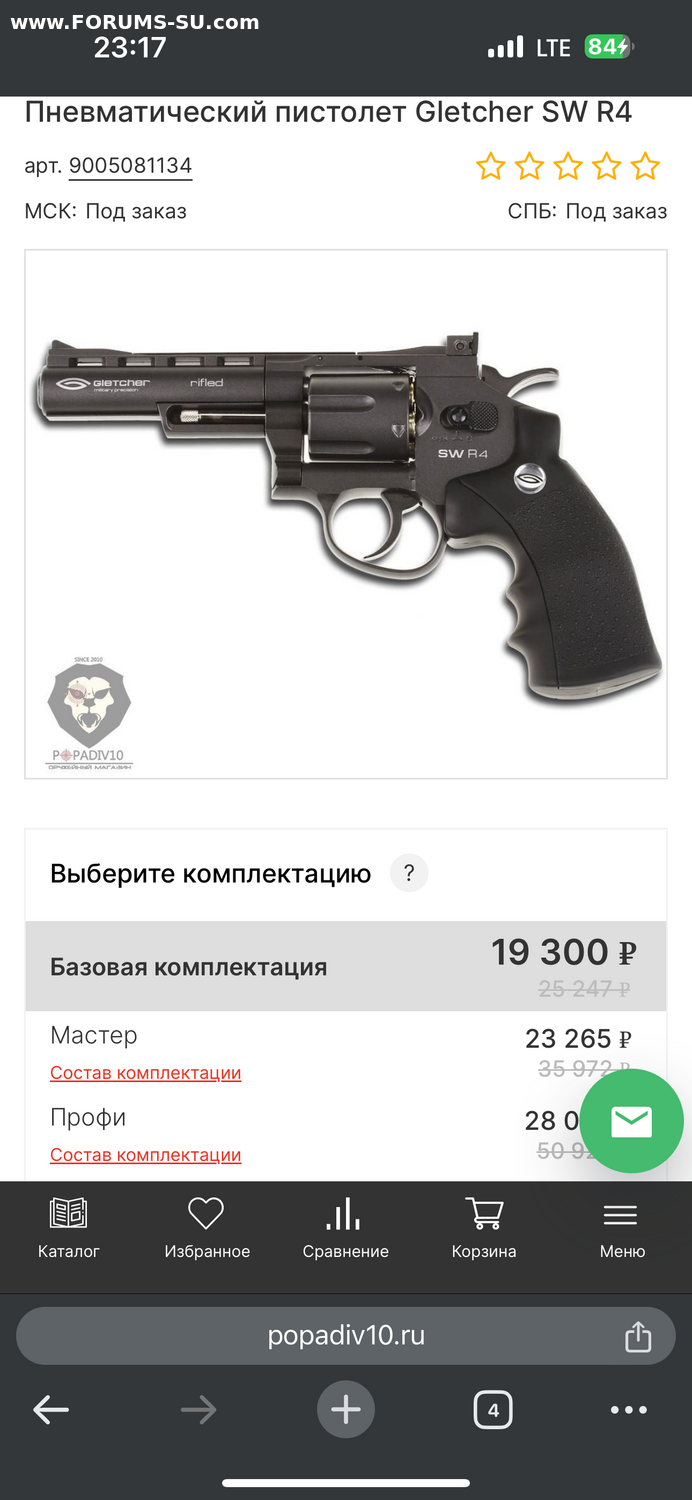Open the browser three-dot menu
The width and height of the screenshot is (692, 1500).
point(628,1410)
